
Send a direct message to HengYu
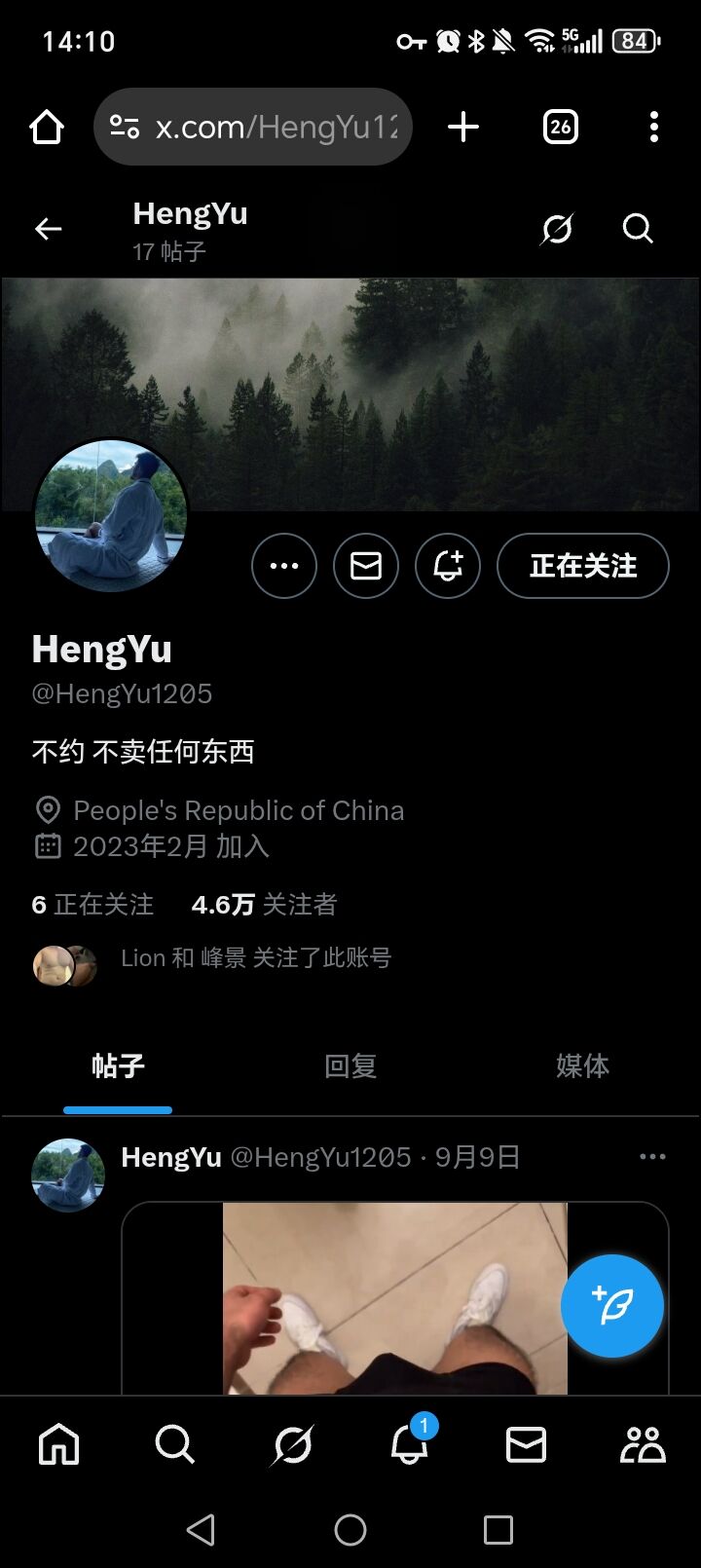pyautogui.click(x=366, y=566)
